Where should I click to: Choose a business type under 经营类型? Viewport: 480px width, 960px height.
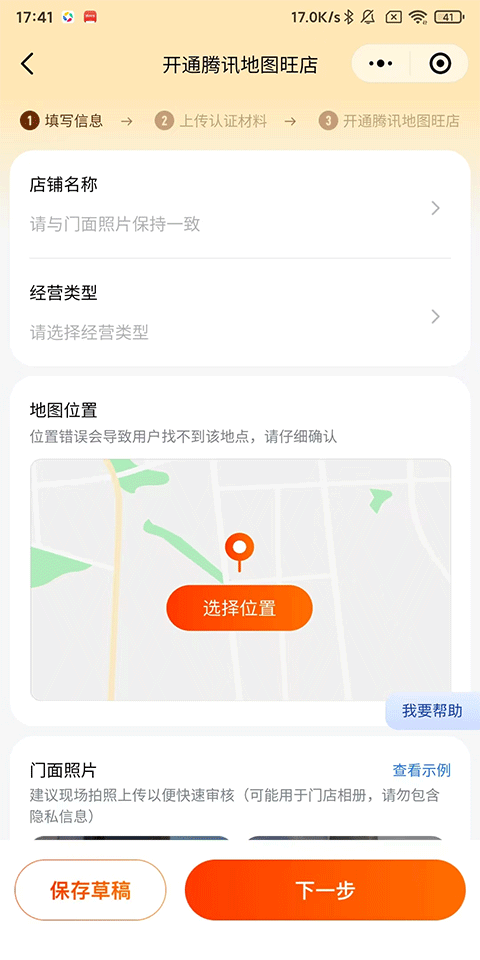240,313
